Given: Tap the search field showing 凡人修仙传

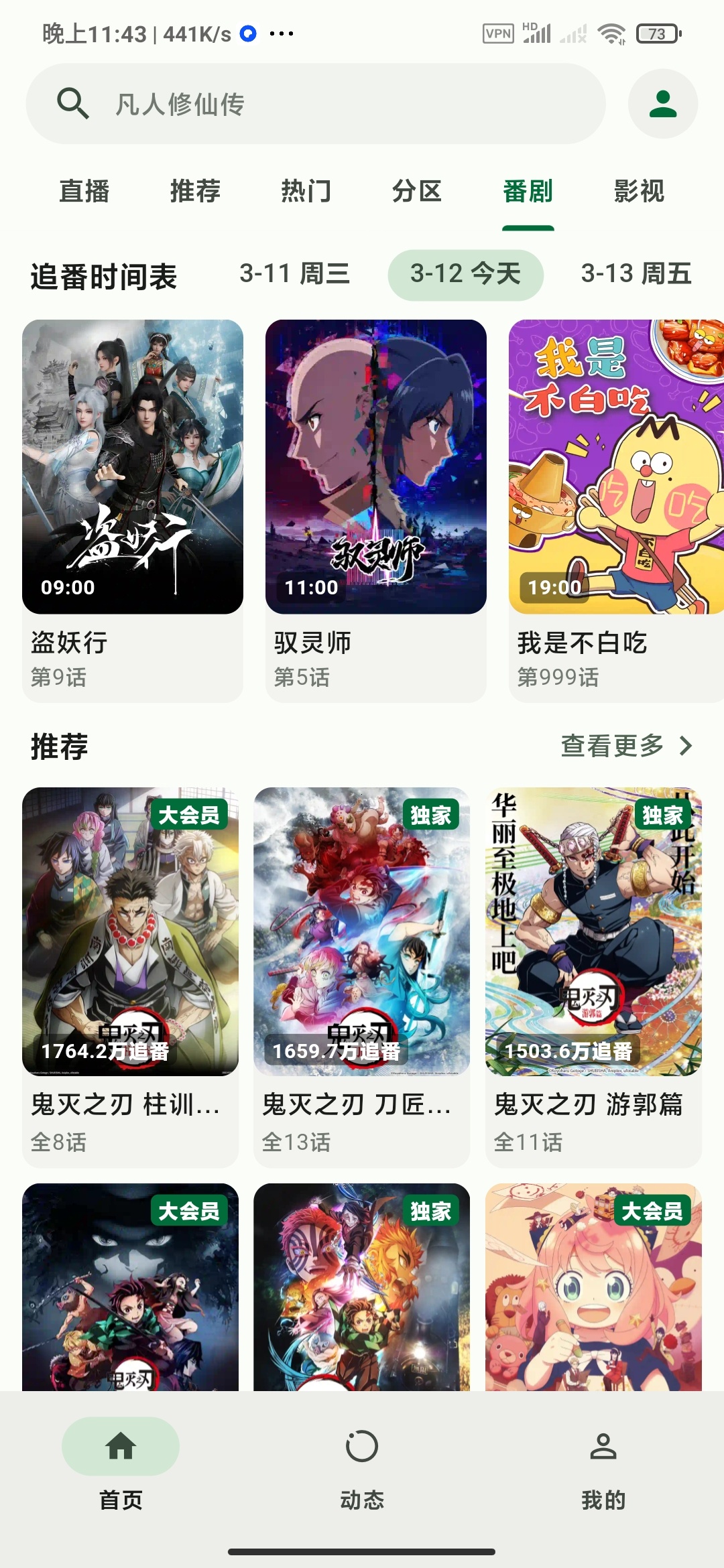Looking at the screenshot, I should coord(268,103).
